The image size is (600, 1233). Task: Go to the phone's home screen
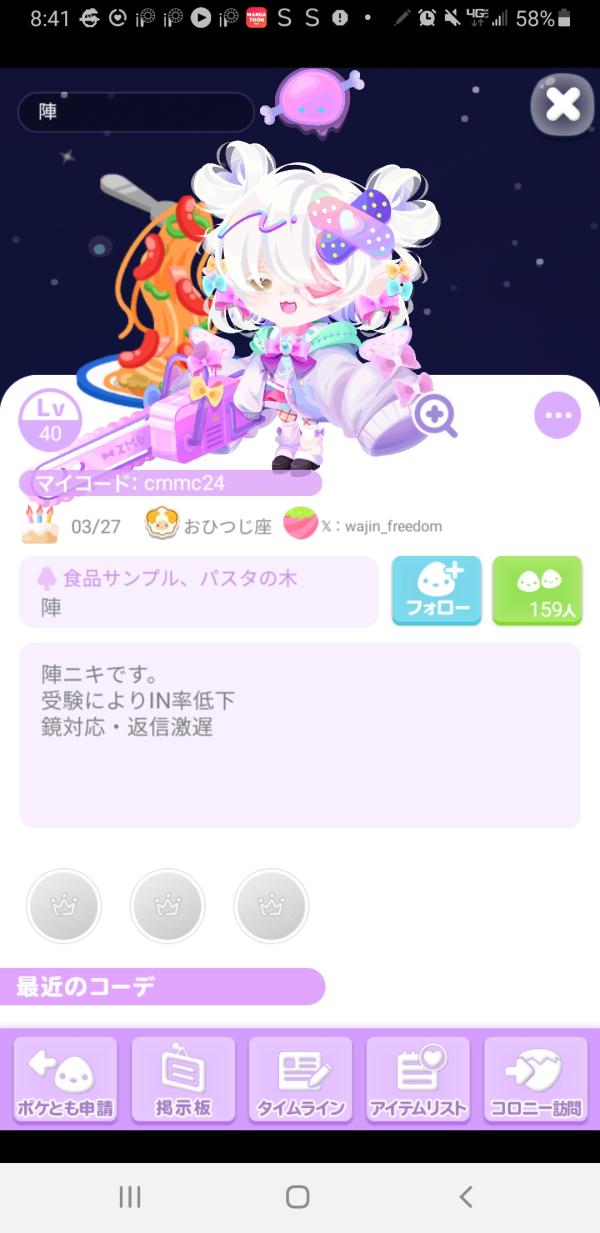click(297, 1197)
